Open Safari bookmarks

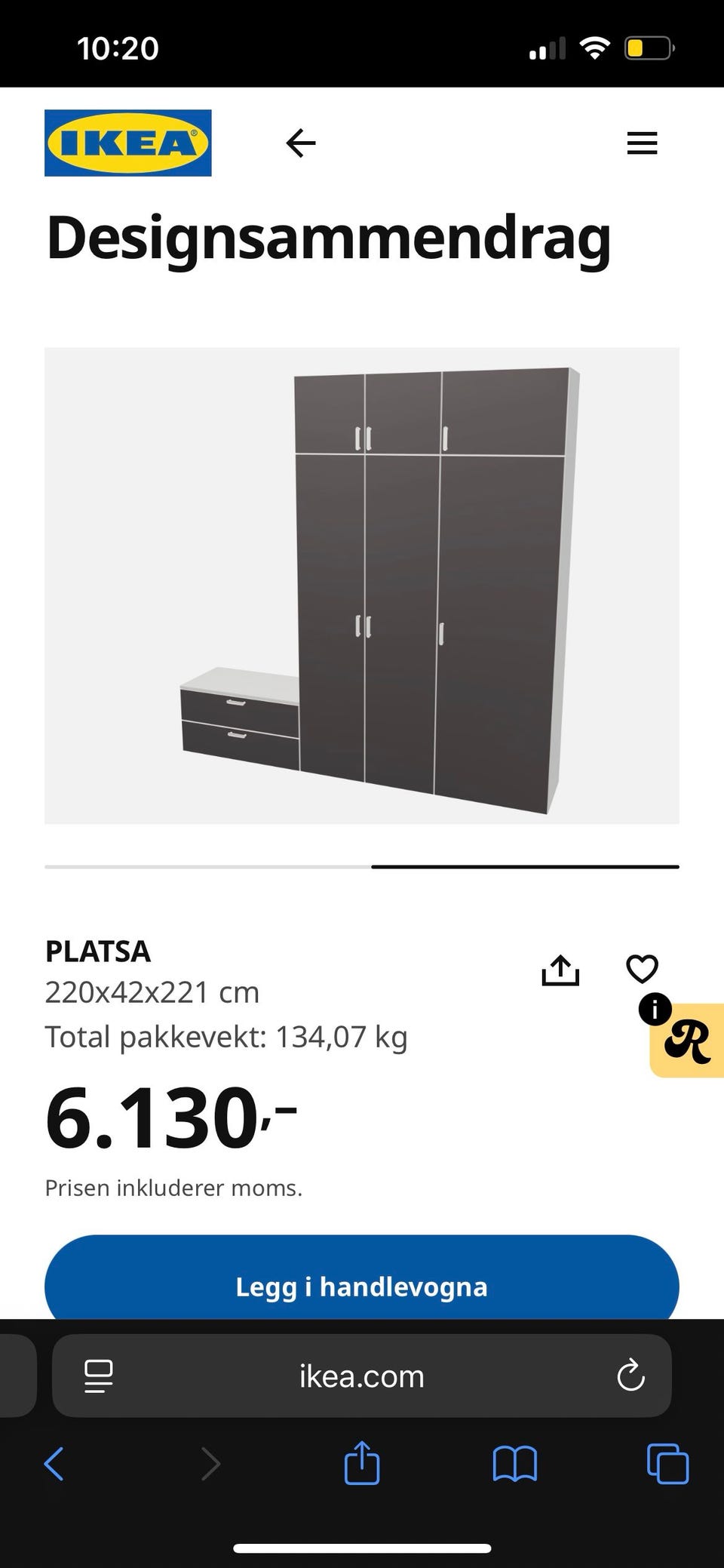click(514, 1465)
